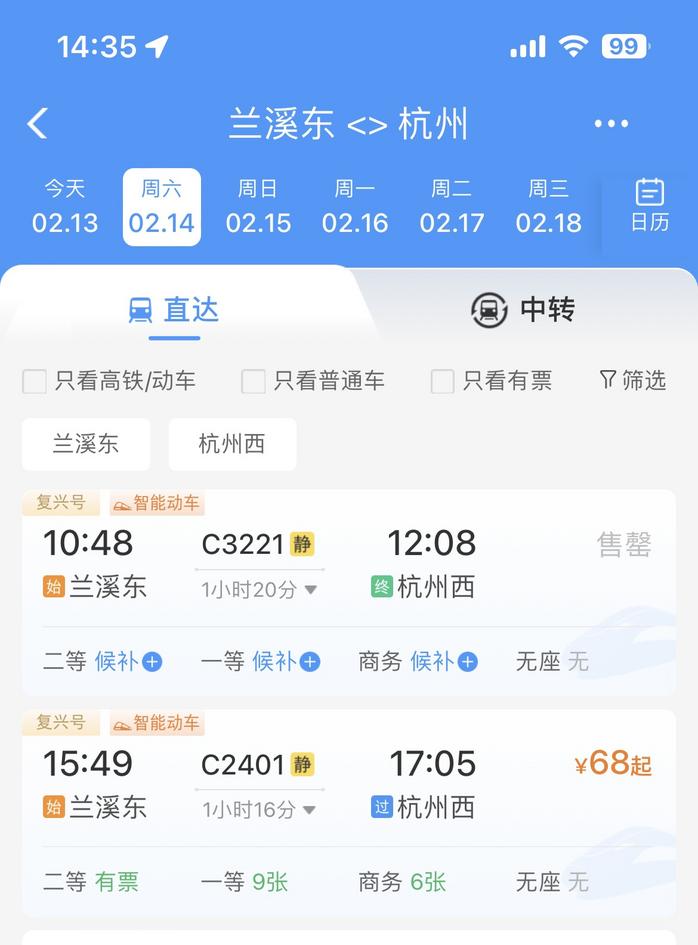This screenshot has height=945, width=698.
Task: Tap the 杭州西 station chip
Action: point(232,444)
